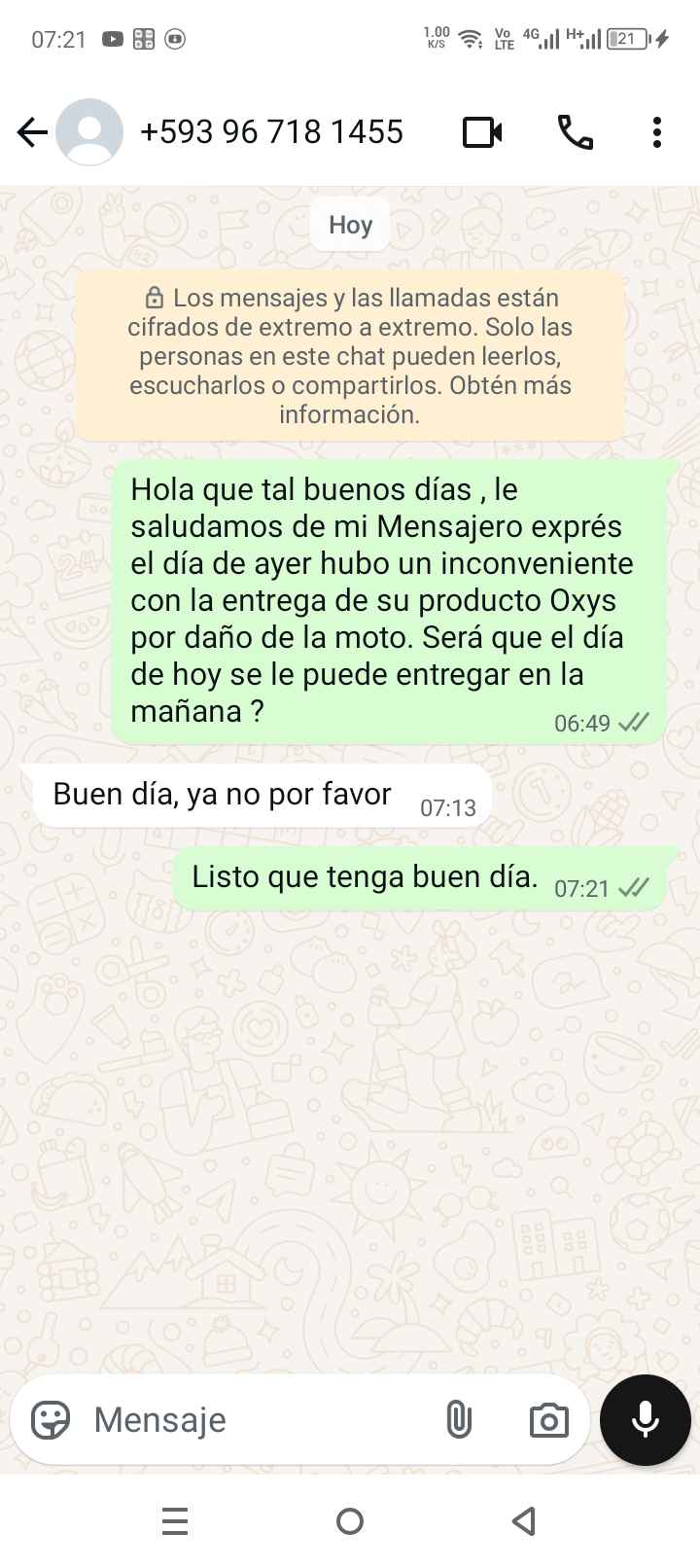The image size is (700, 1568).
Task: Open the camera to send a photo
Action: pyautogui.click(x=548, y=1420)
